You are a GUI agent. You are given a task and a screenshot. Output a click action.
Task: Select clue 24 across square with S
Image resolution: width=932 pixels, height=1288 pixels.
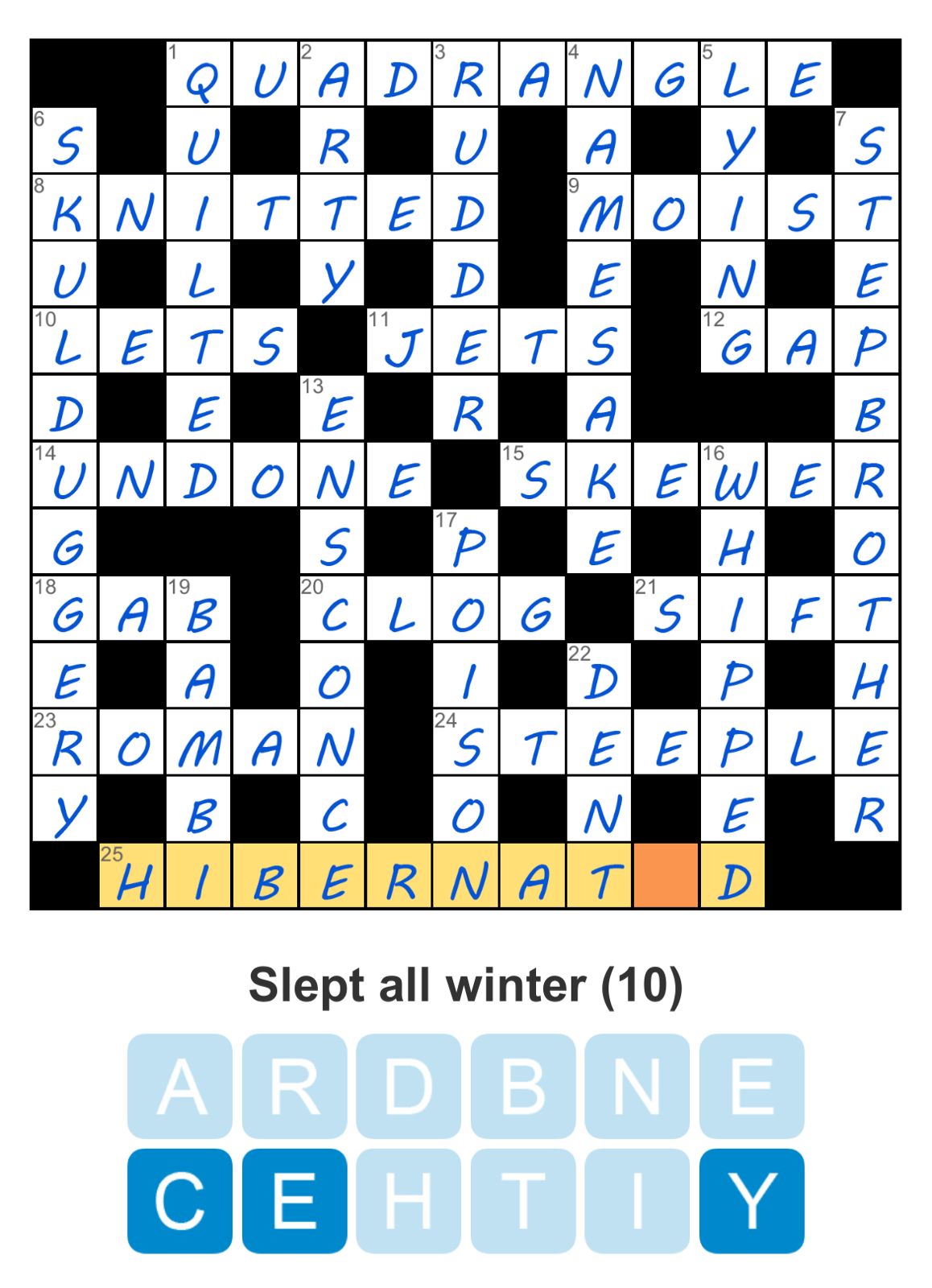click(x=465, y=742)
